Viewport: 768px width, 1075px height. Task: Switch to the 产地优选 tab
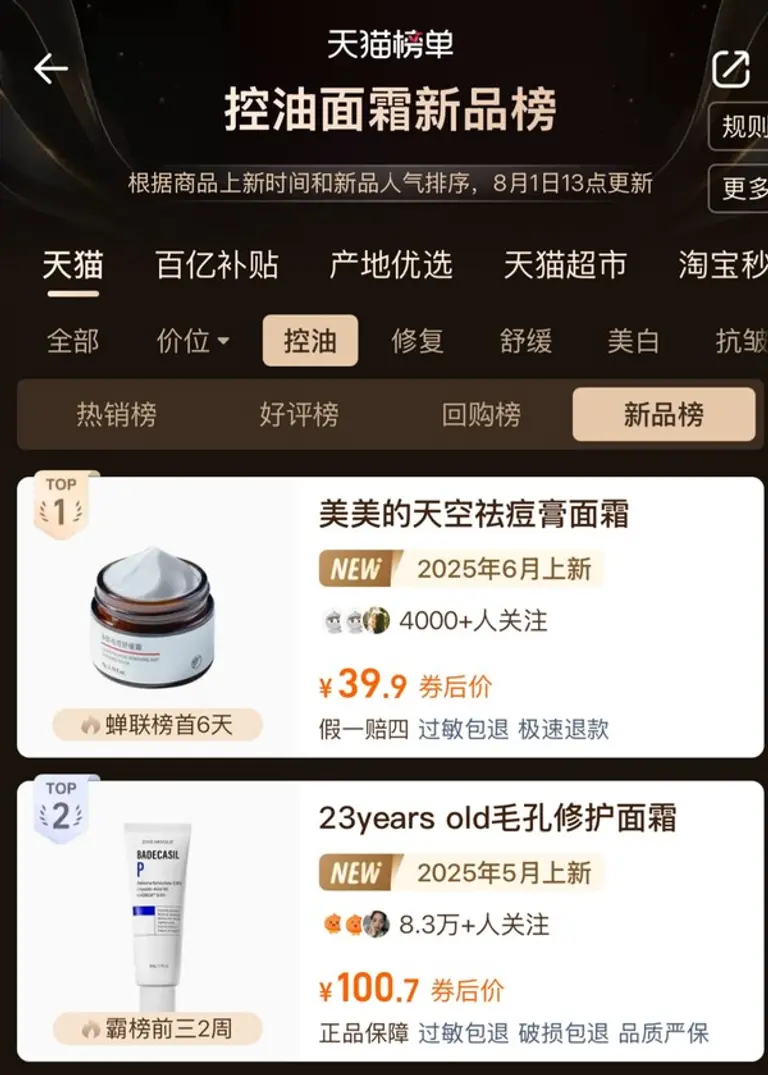click(x=391, y=265)
